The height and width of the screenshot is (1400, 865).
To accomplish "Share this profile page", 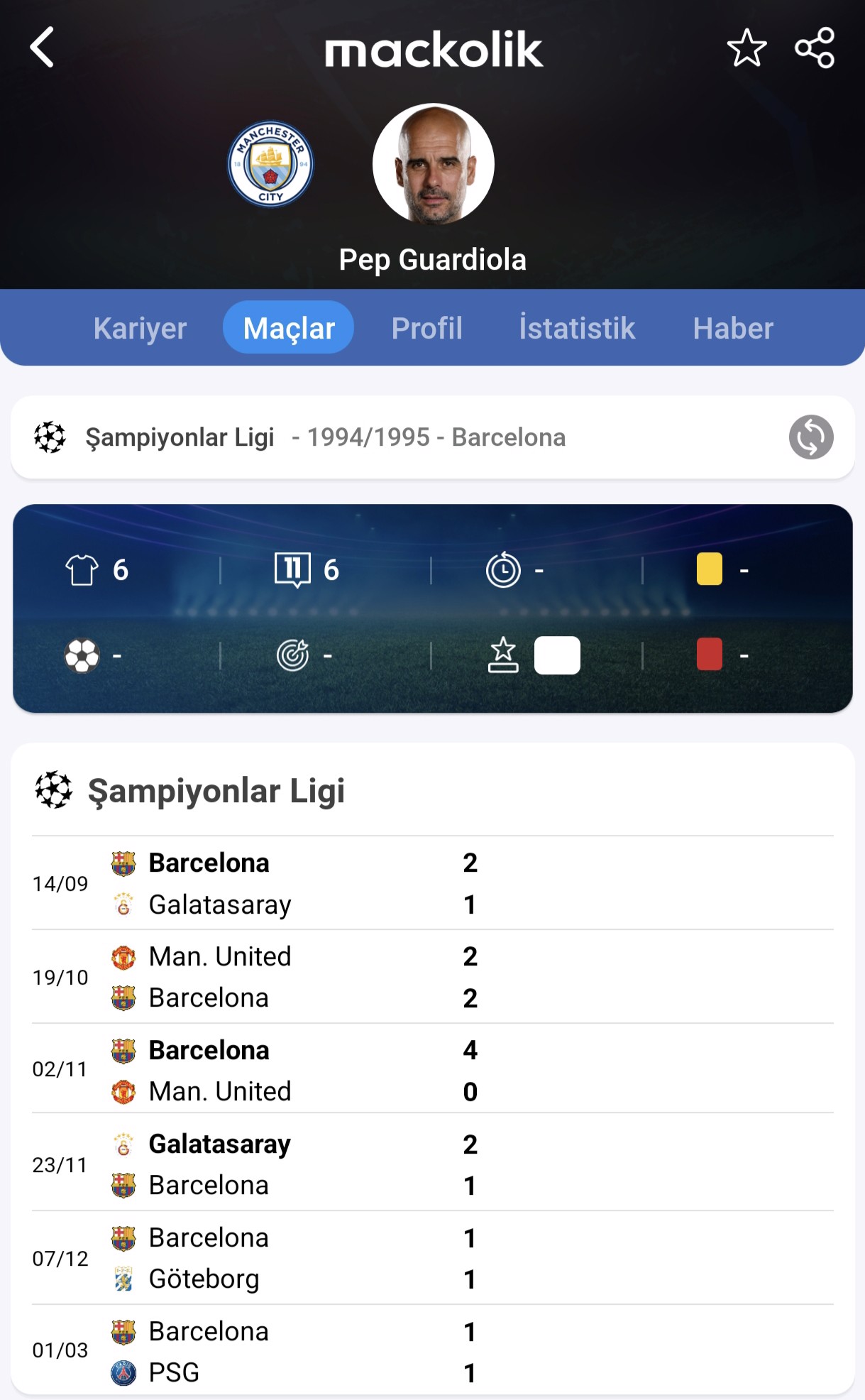I will (814, 48).
